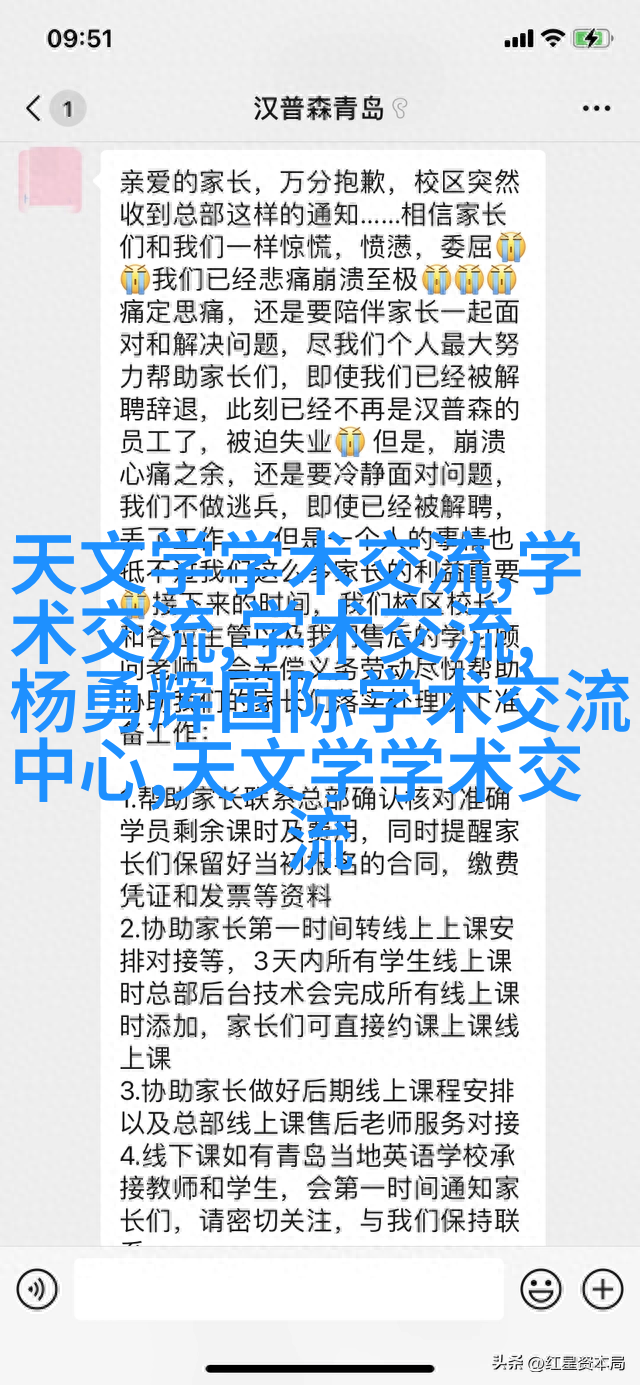Open the emoji sticker panel
Viewport: 640px width, 1385px height.
[540, 1290]
